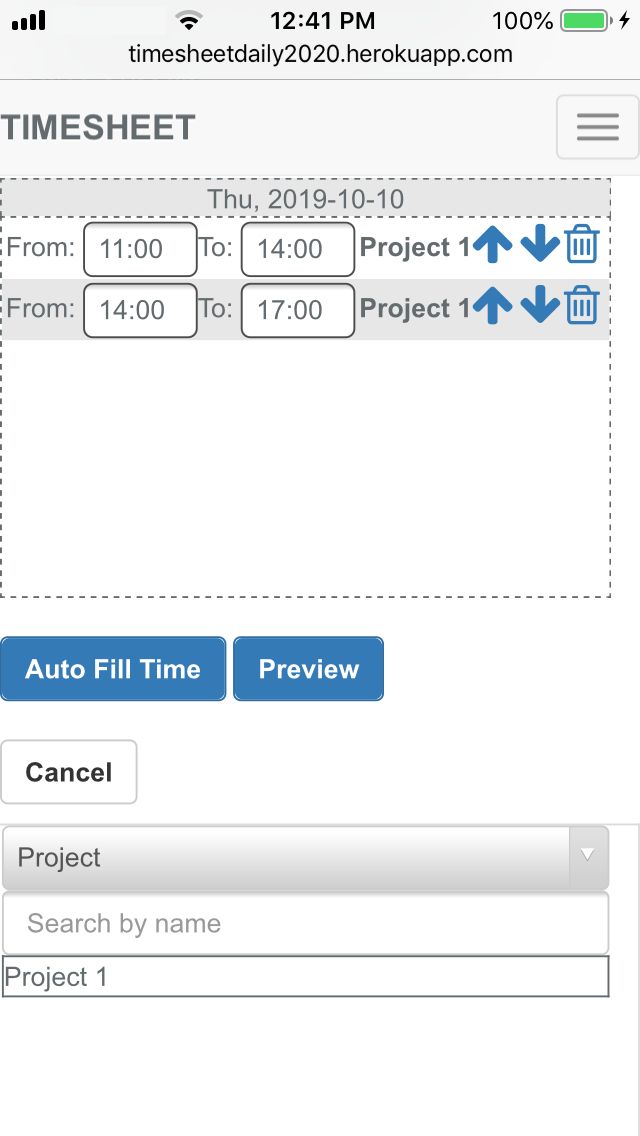Tap the browser URL address bar
640x1136 pixels.
[x=320, y=54]
